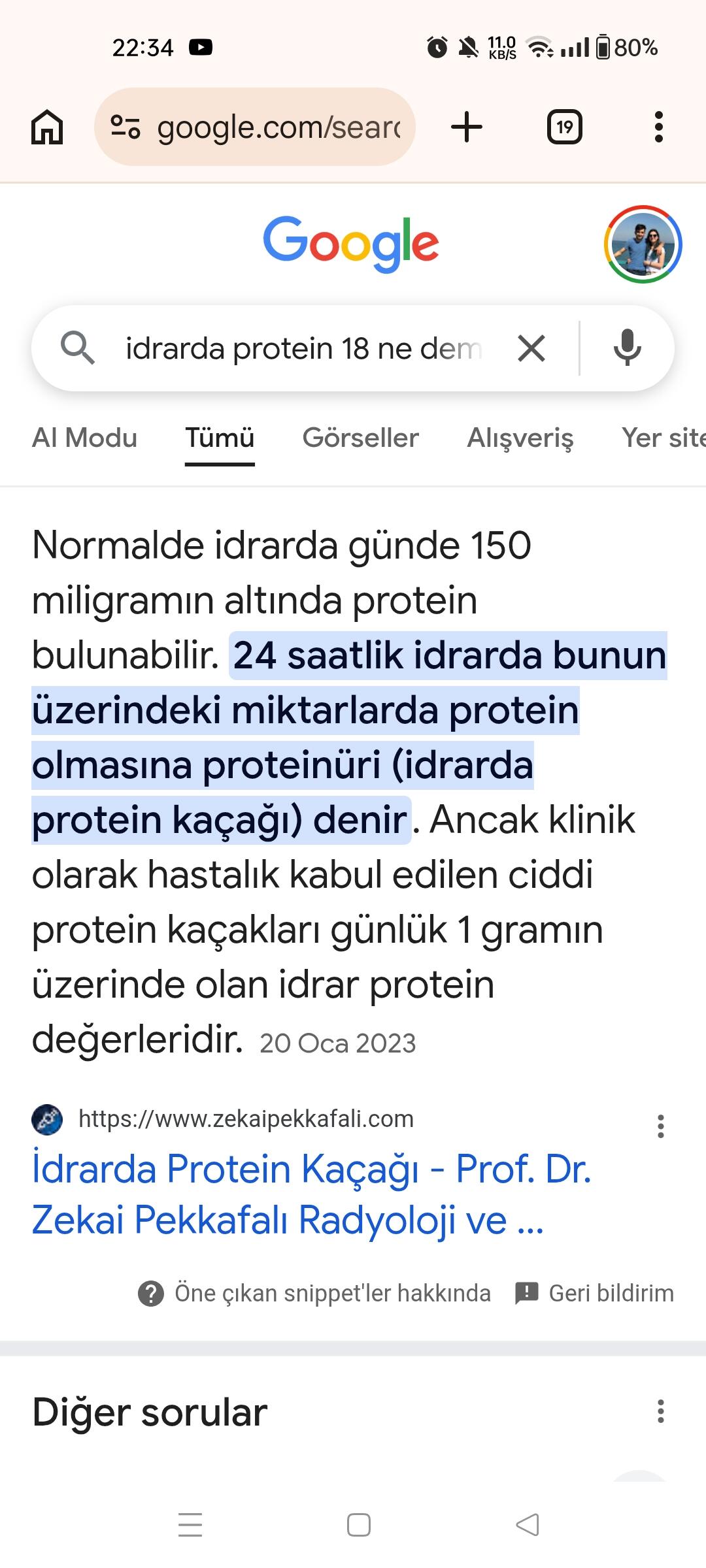Open a new browser tab
Screen dimensions: 706x1568
467,127
